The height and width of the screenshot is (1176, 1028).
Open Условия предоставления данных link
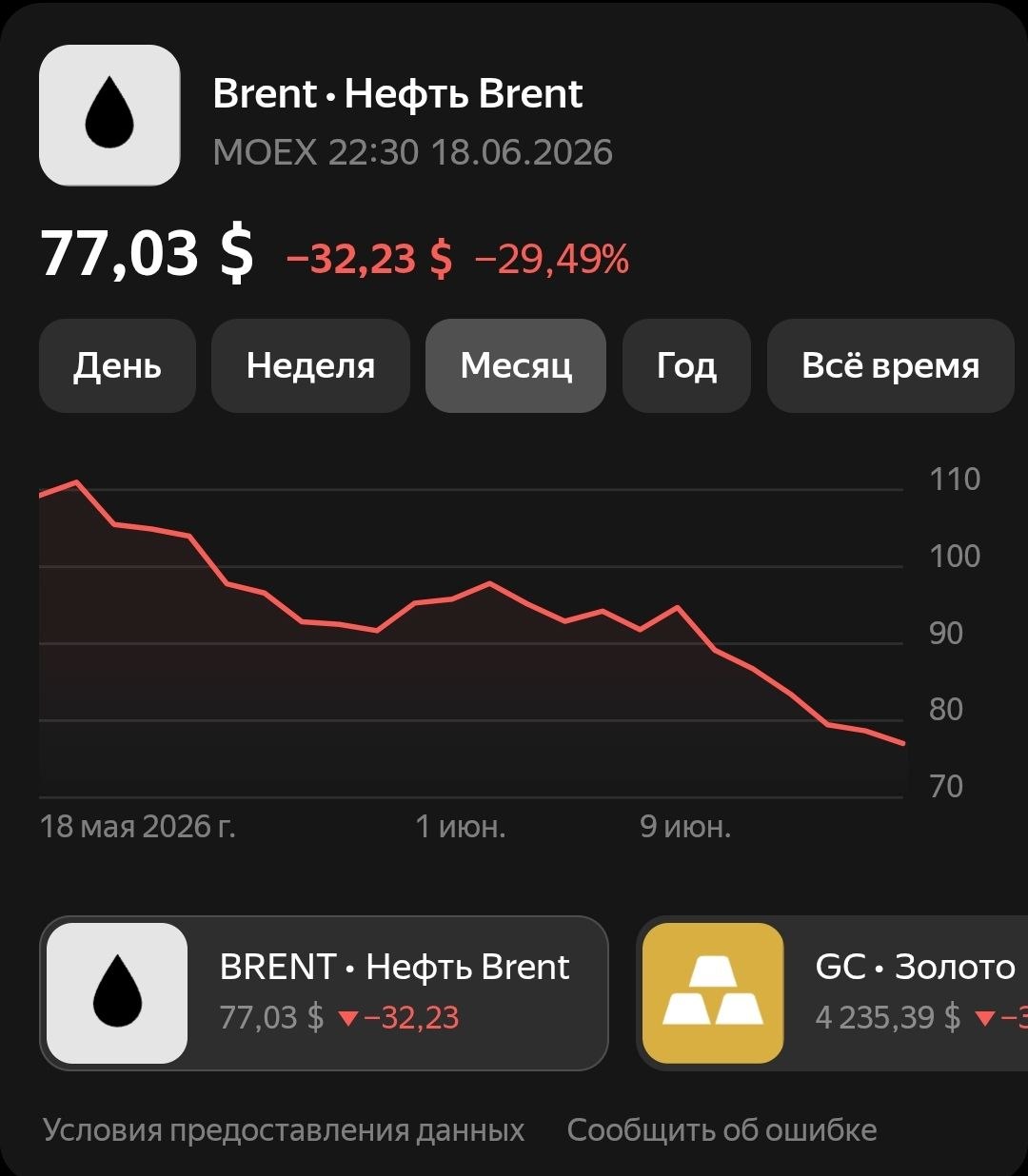(x=284, y=1129)
